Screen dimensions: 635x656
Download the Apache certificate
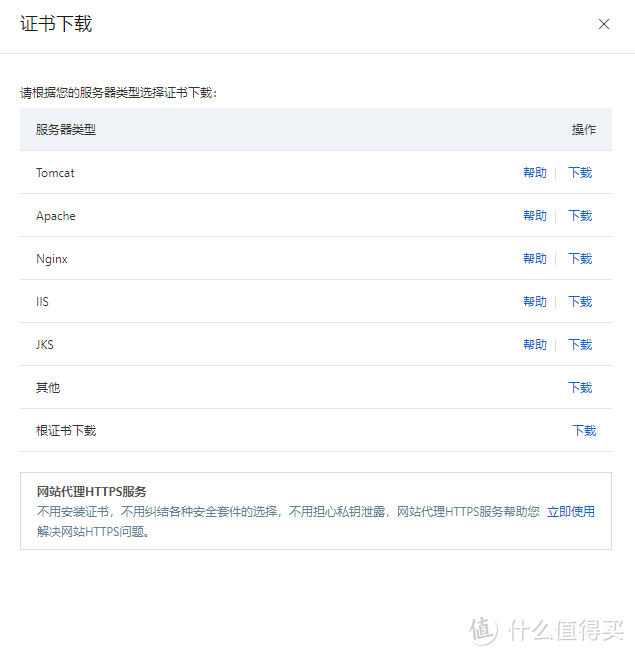coord(580,216)
